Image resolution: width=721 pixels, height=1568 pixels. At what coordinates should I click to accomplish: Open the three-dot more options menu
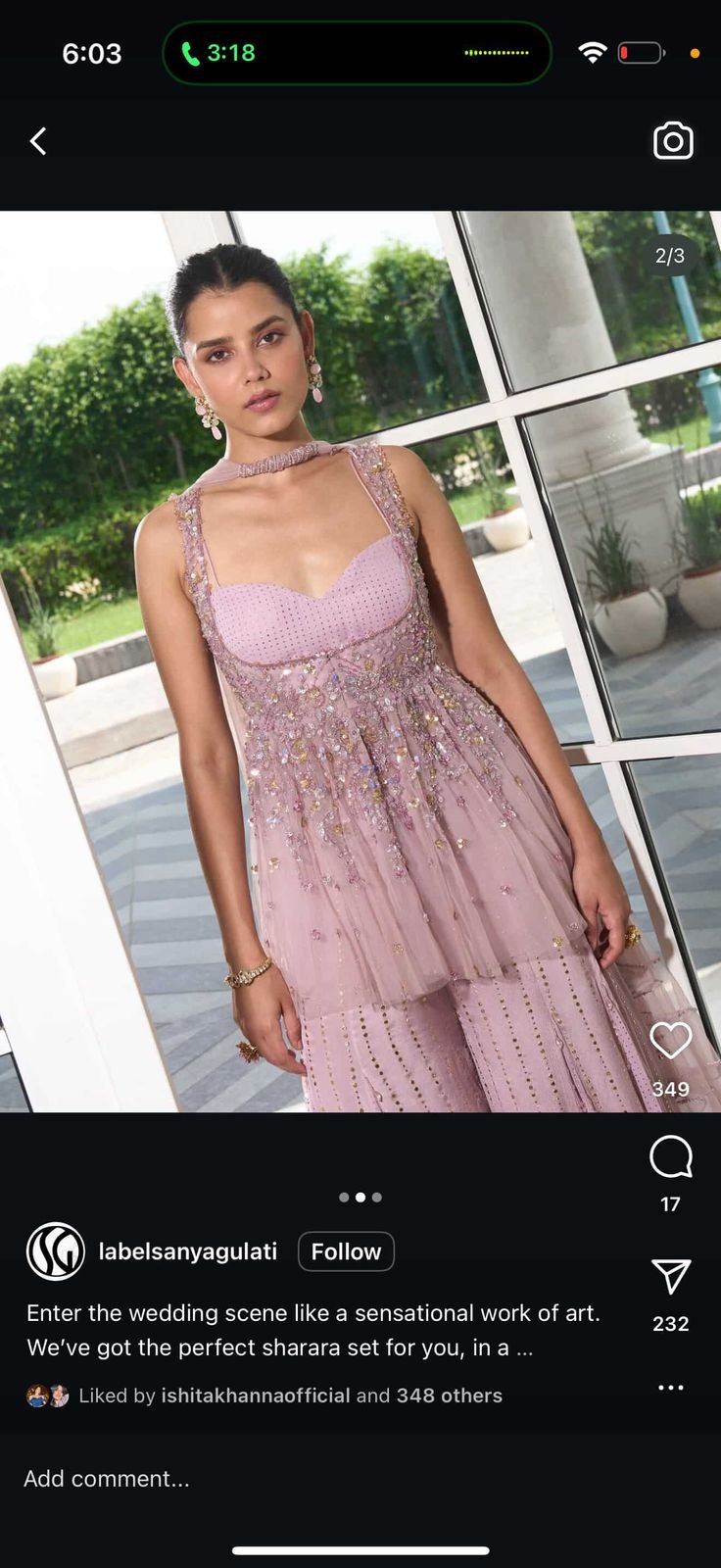671,1388
